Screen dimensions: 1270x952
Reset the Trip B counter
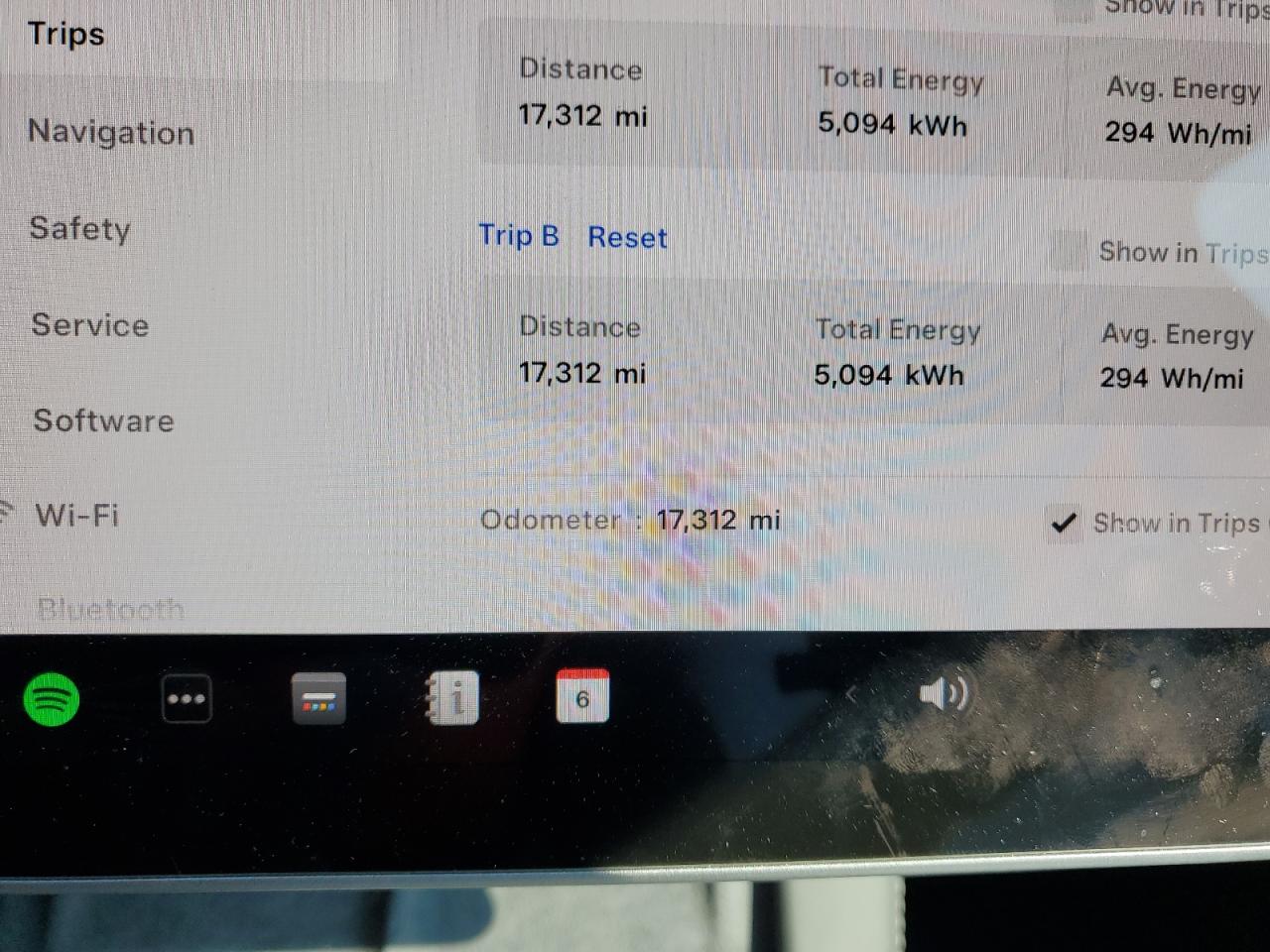click(x=627, y=237)
